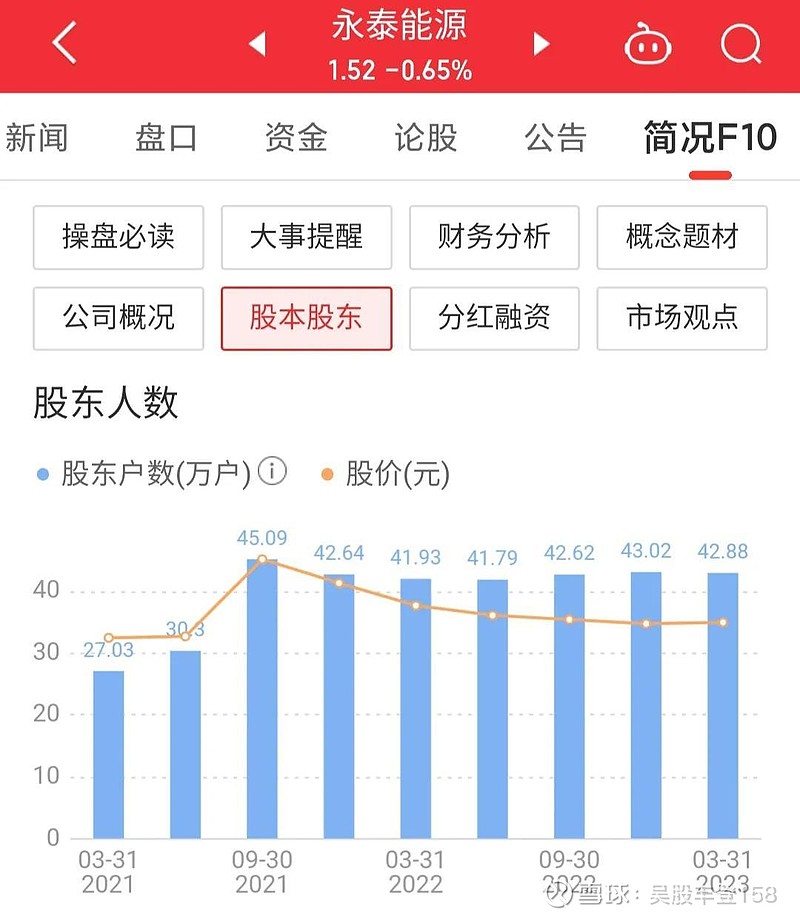Select the 股本股东 section
The image size is (800, 919).
pyautogui.click(x=306, y=318)
